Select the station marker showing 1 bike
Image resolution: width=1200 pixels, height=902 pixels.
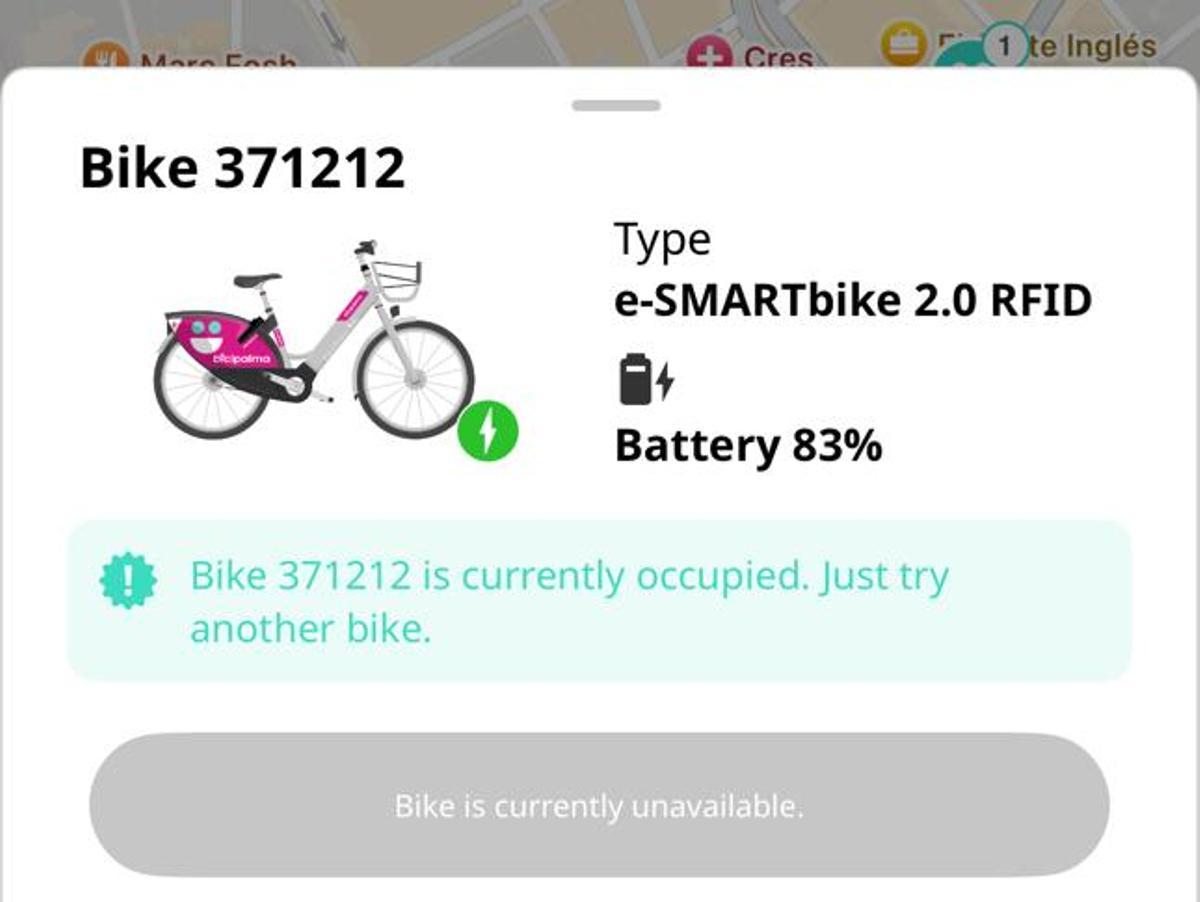tap(1003, 45)
